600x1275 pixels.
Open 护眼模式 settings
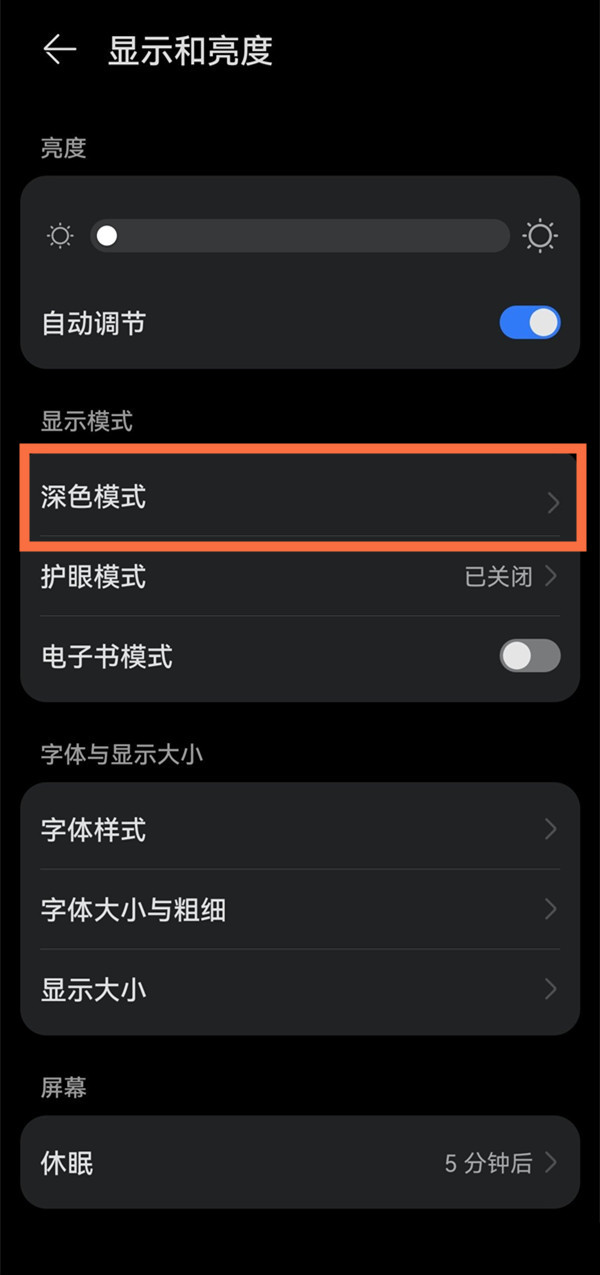[300, 577]
